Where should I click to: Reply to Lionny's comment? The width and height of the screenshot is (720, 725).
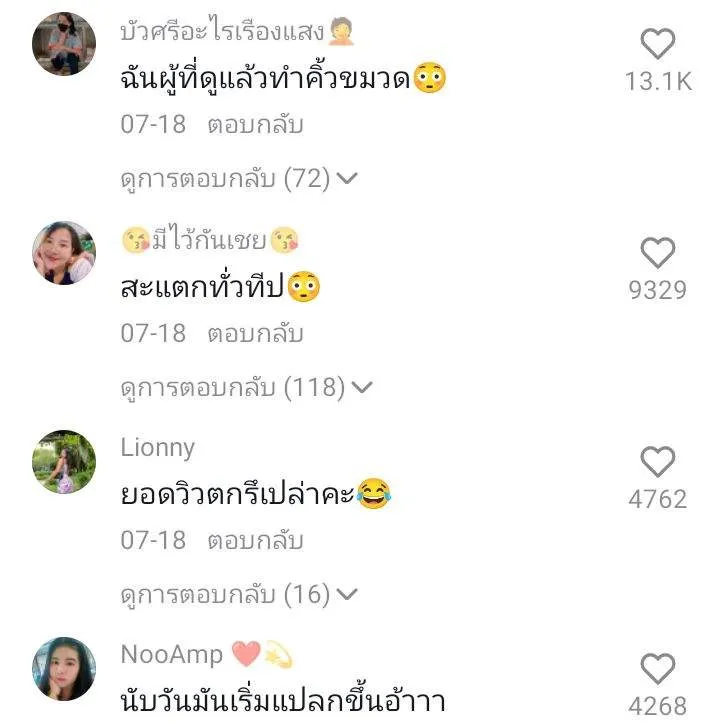pos(255,541)
